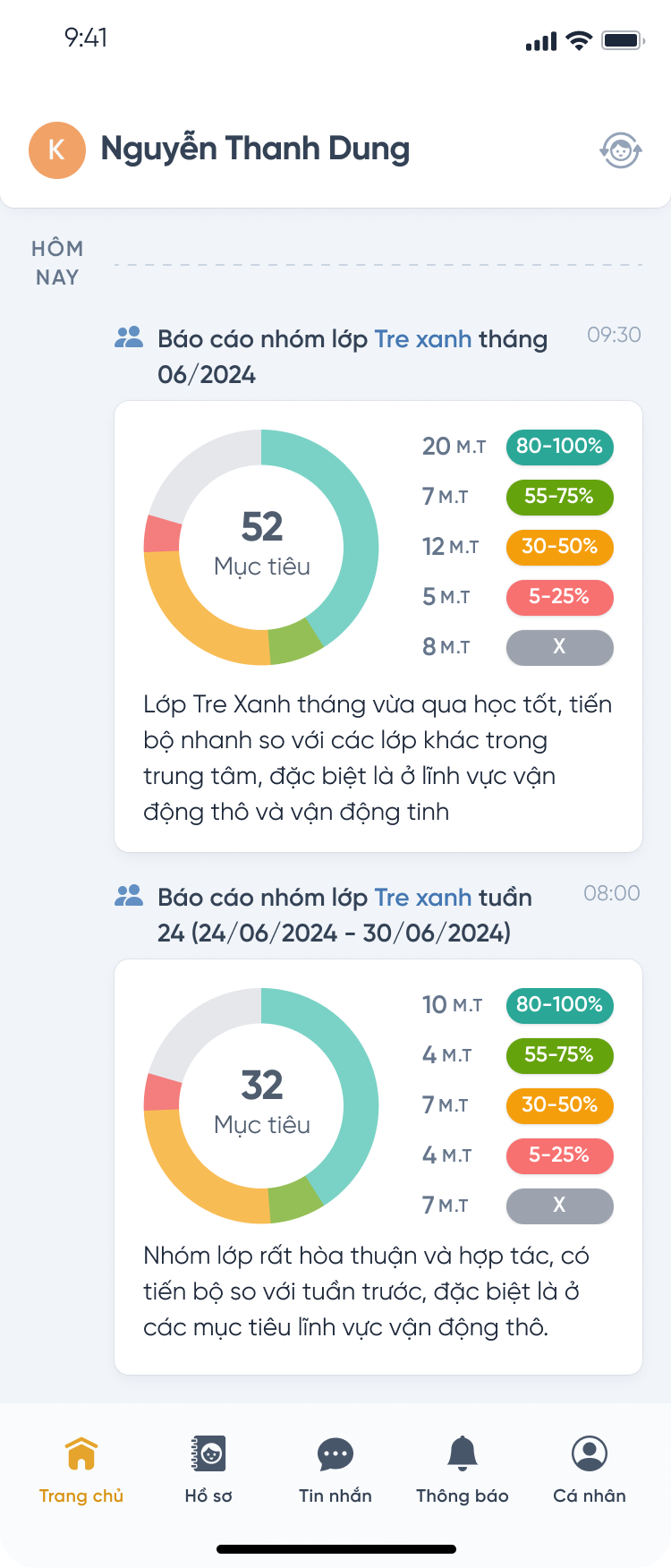Follow the Tre xanh link in the week 24 title
The image size is (671, 1568).
(x=422, y=898)
